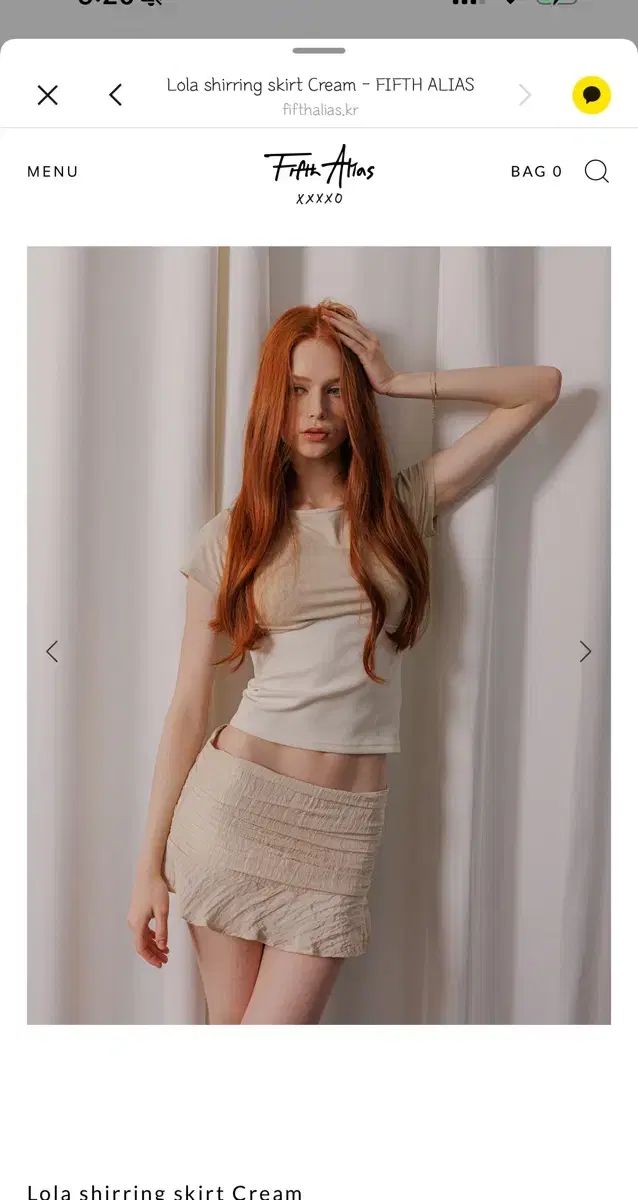Open the MENU drawer
The height and width of the screenshot is (1200, 638).
52,172
